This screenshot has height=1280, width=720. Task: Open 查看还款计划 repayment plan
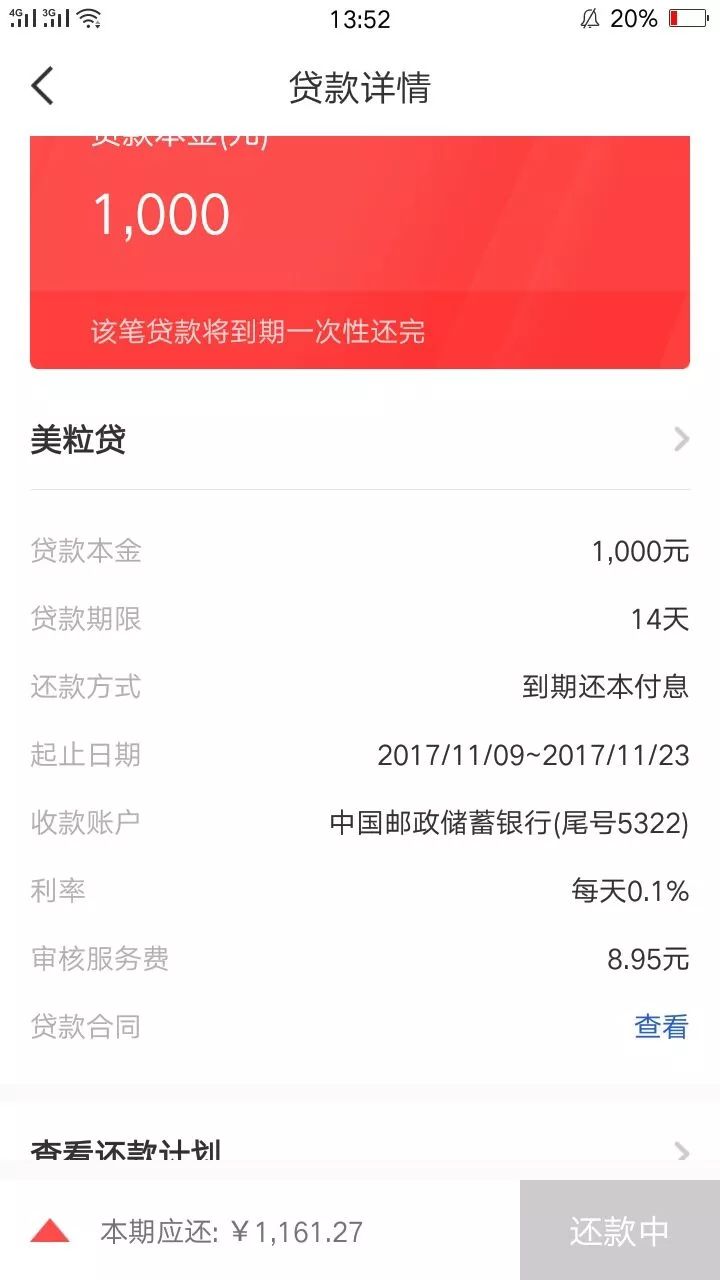(x=360, y=1152)
